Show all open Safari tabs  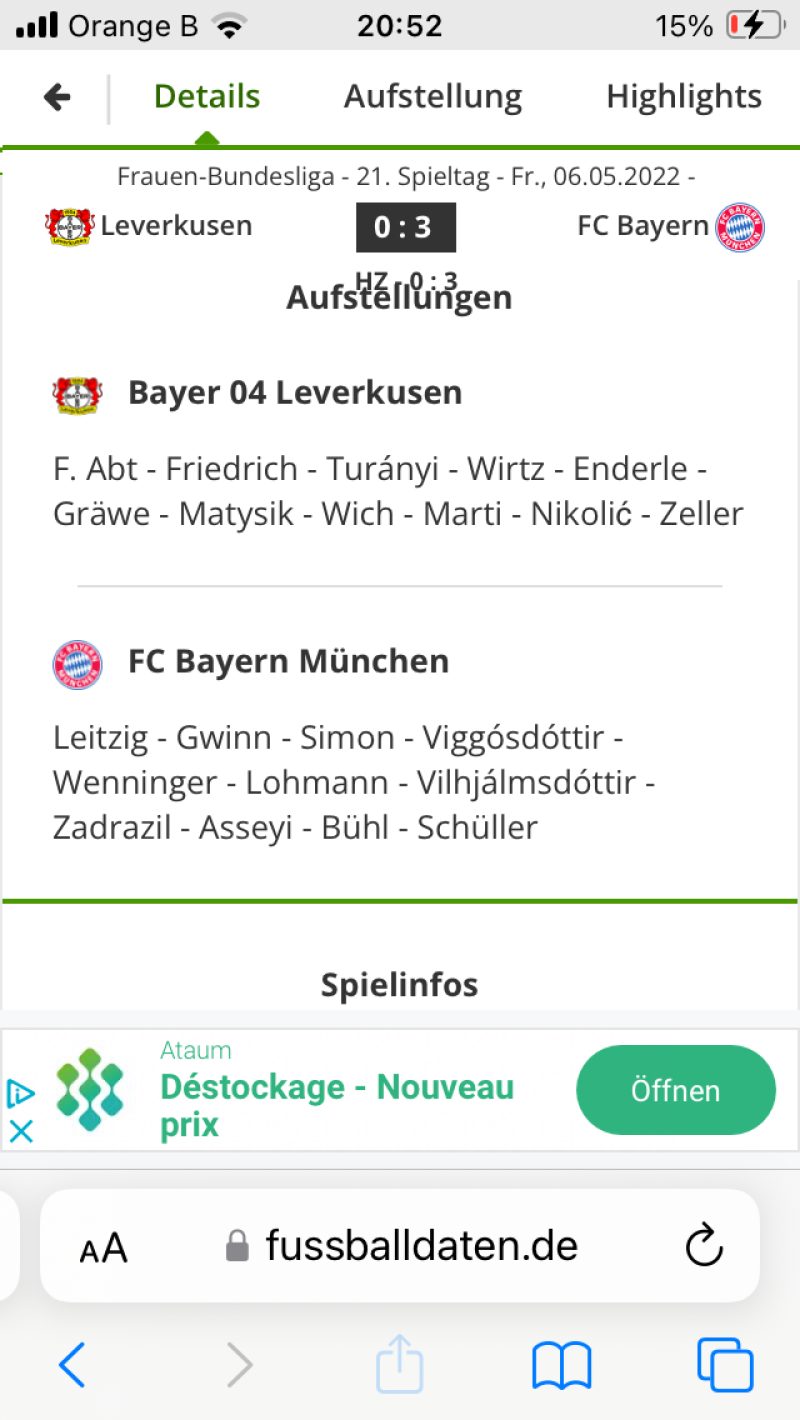(x=725, y=1365)
